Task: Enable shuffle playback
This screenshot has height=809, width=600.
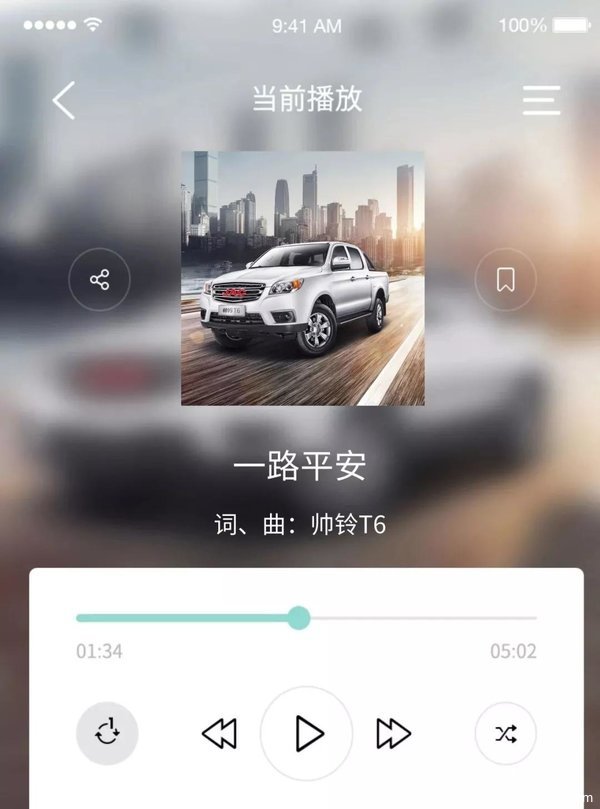Action: (x=505, y=734)
